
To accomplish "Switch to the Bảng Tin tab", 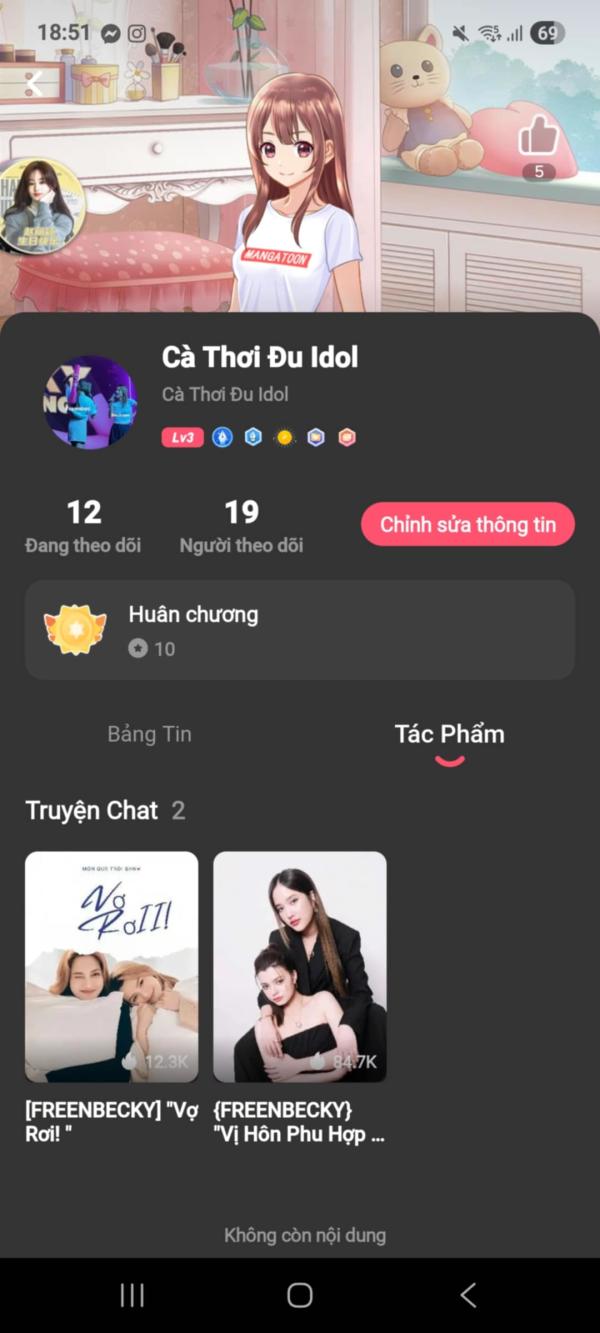I will pyautogui.click(x=149, y=734).
